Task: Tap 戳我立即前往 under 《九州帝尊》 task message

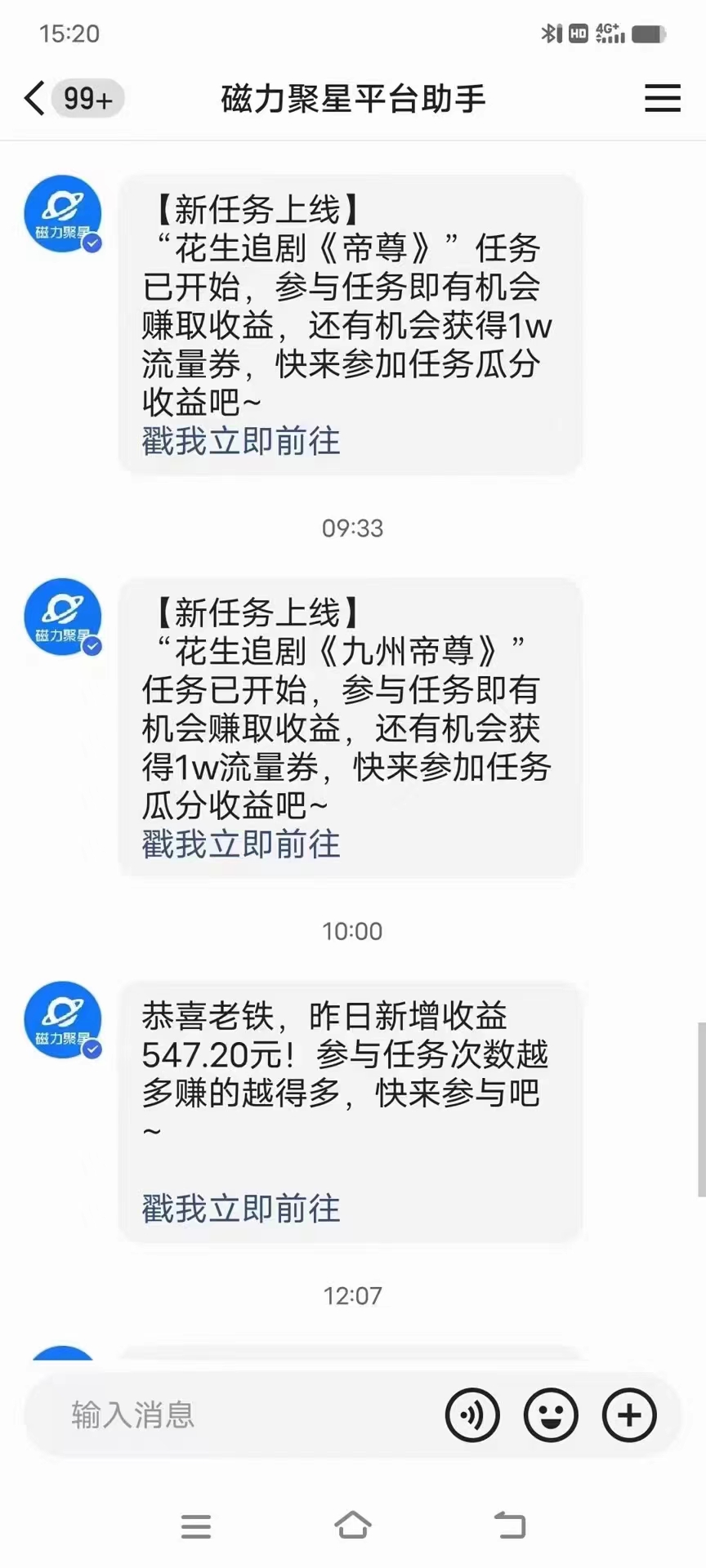Action: tap(241, 844)
